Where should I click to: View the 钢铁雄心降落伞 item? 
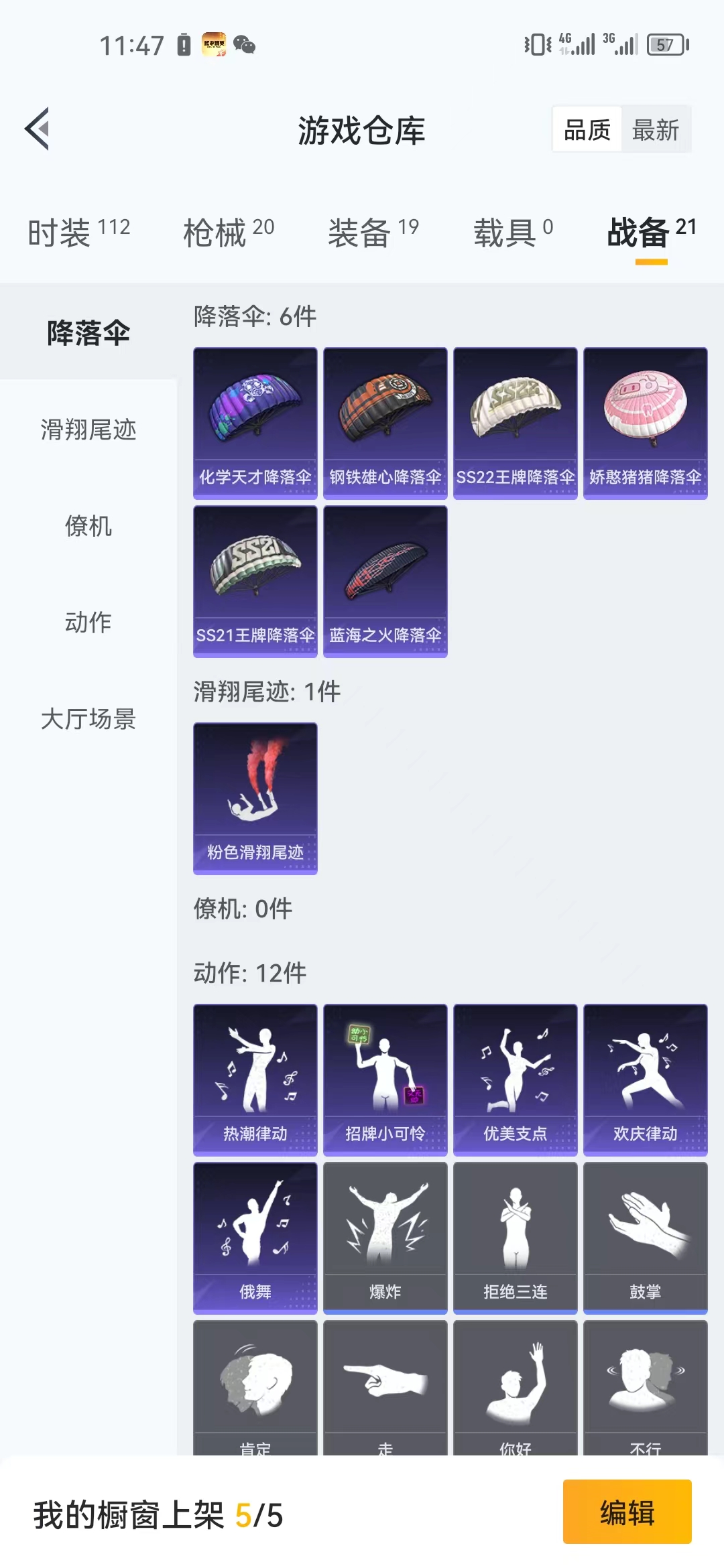coord(385,423)
